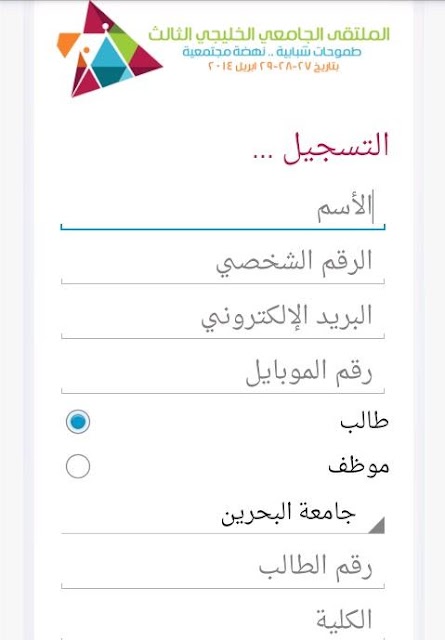This screenshot has width=445, height=640.
Task: Select the رقم الموبايل mobile number field
Action: pos(223,373)
